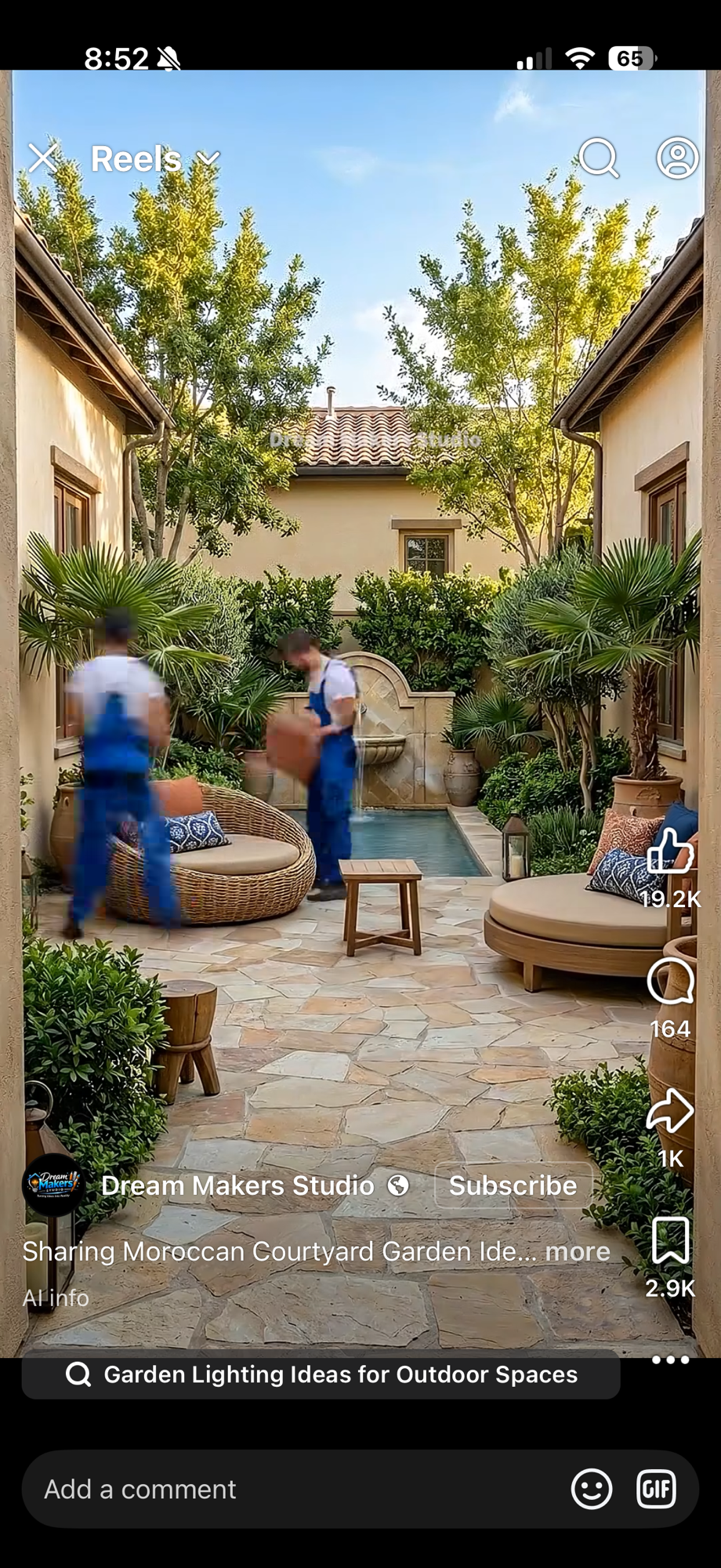Image resolution: width=721 pixels, height=1568 pixels.
Task: Like this reel
Action: [x=670, y=851]
